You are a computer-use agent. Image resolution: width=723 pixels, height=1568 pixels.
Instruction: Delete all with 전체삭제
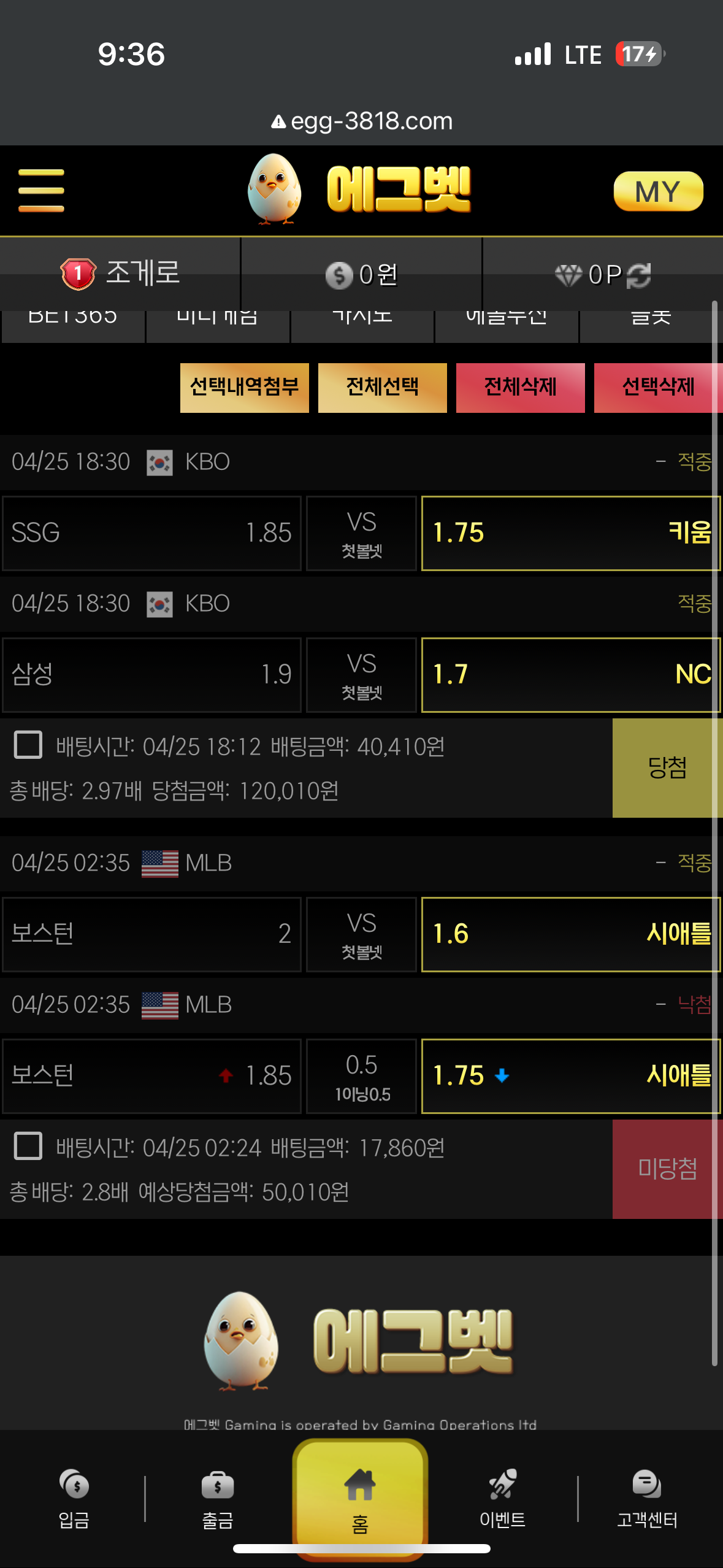click(x=521, y=388)
